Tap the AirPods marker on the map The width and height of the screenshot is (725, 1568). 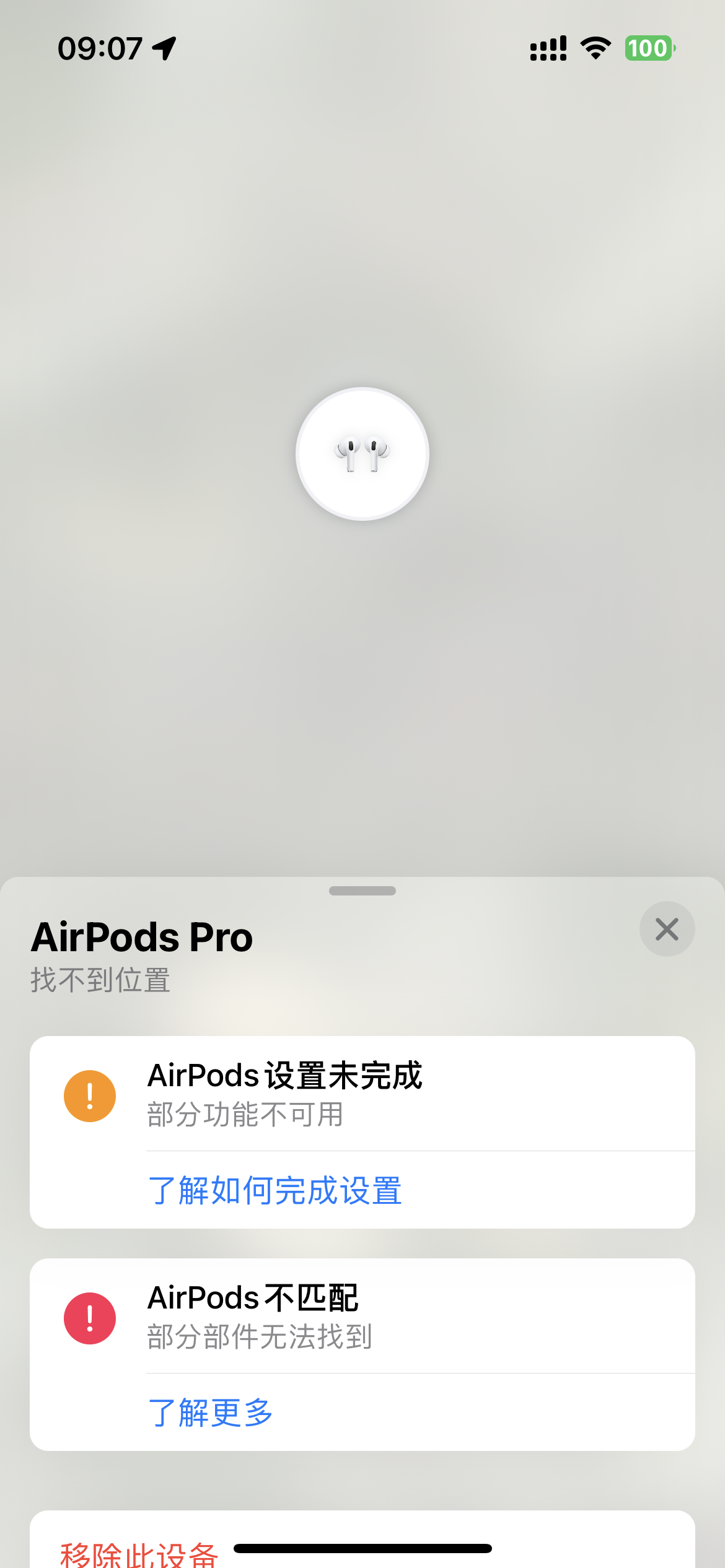362,454
